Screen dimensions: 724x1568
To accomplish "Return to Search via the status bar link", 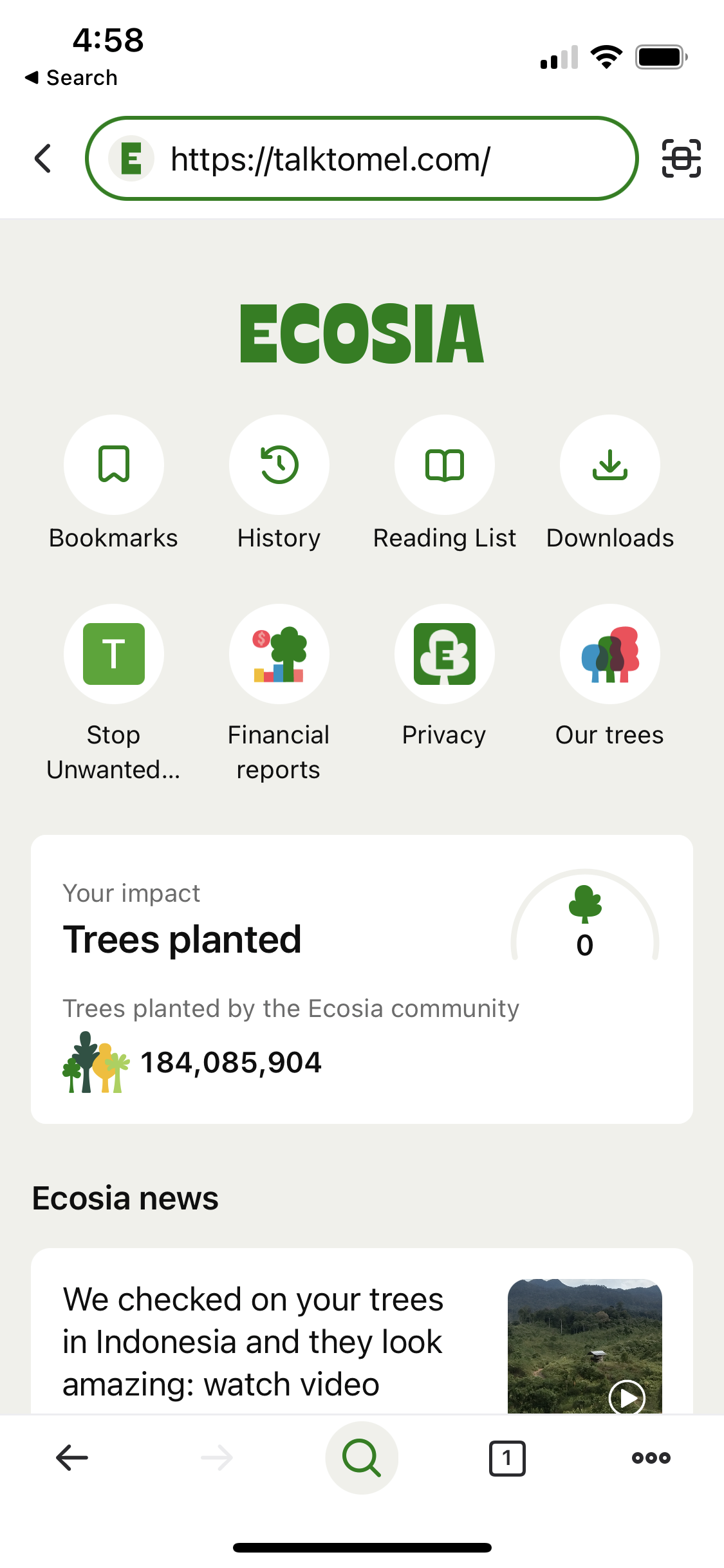I will (x=71, y=77).
